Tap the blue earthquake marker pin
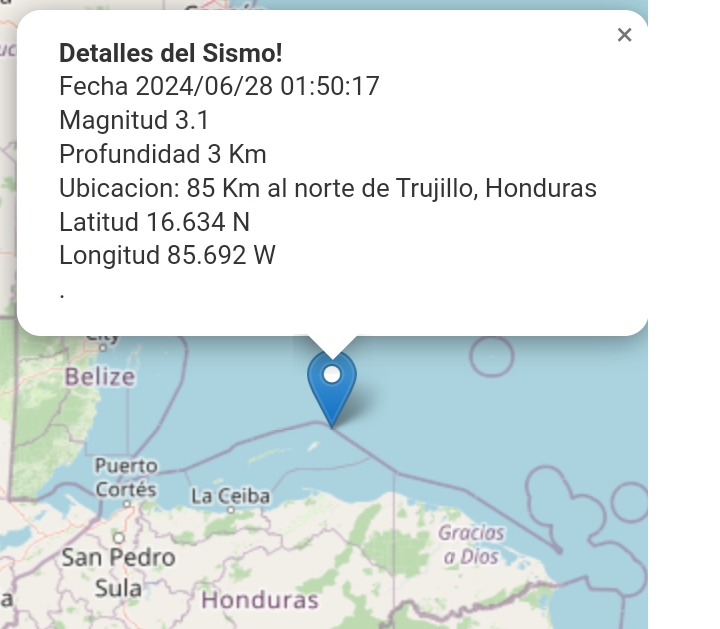Image resolution: width=720 pixels, height=629 pixels. [x=332, y=386]
